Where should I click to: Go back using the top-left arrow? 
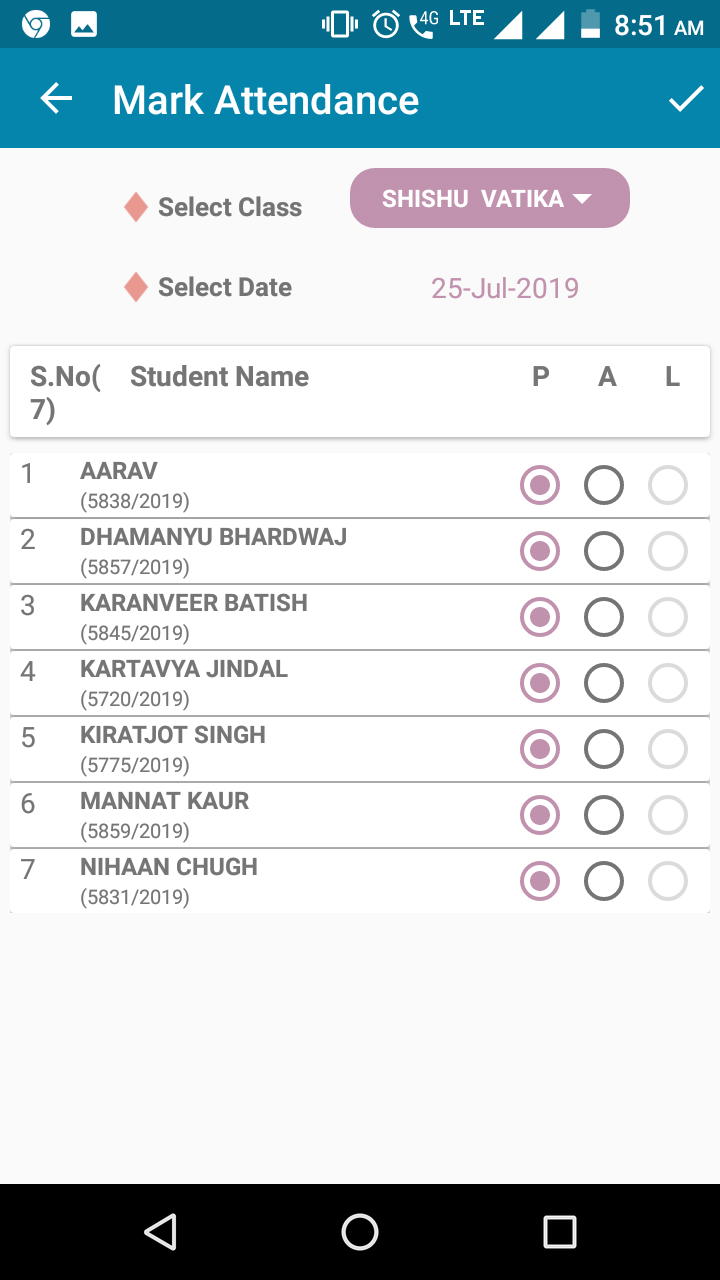tap(56, 99)
